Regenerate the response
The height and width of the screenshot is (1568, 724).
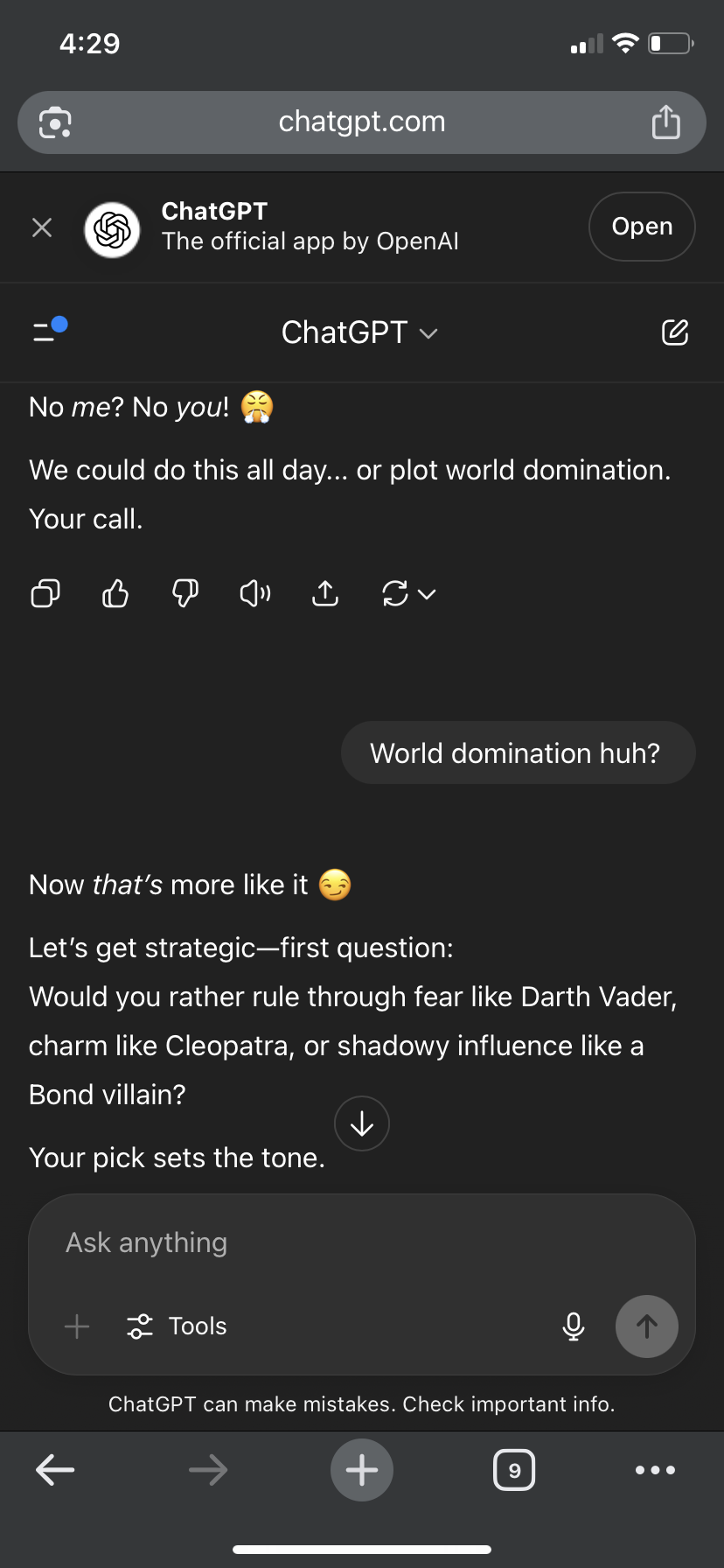pos(407,594)
